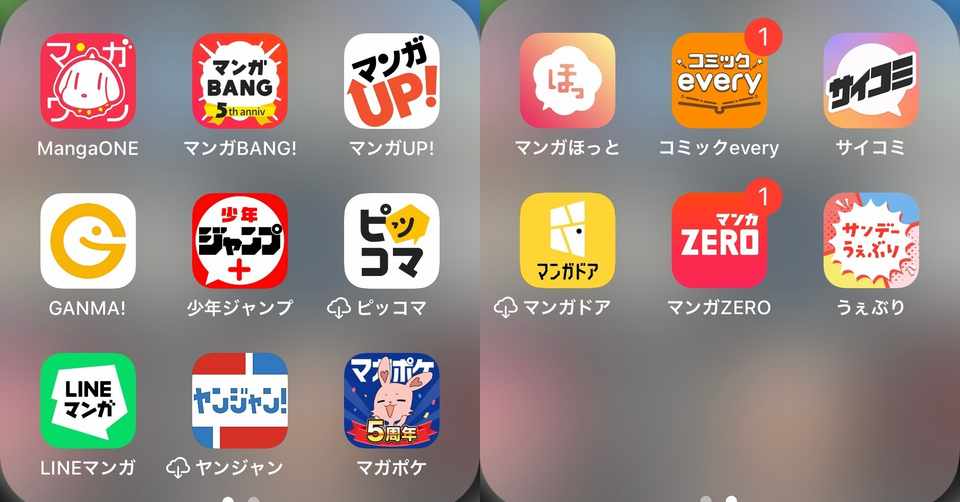Open 少年ジャンプ+ app
The width and height of the screenshot is (960, 502).
point(240,241)
